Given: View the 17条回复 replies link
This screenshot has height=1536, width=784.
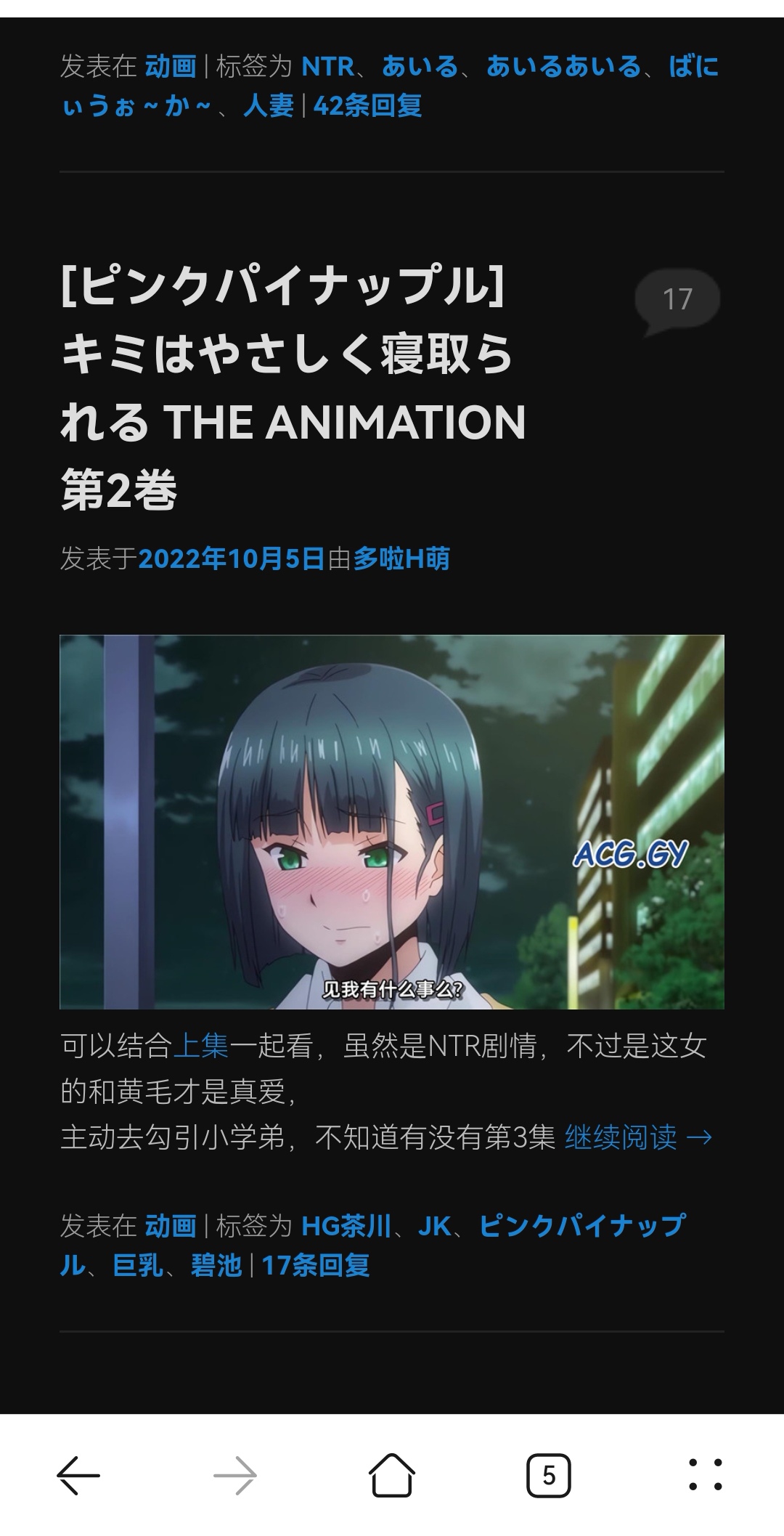Looking at the screenshot, I should pos(315,1265).
